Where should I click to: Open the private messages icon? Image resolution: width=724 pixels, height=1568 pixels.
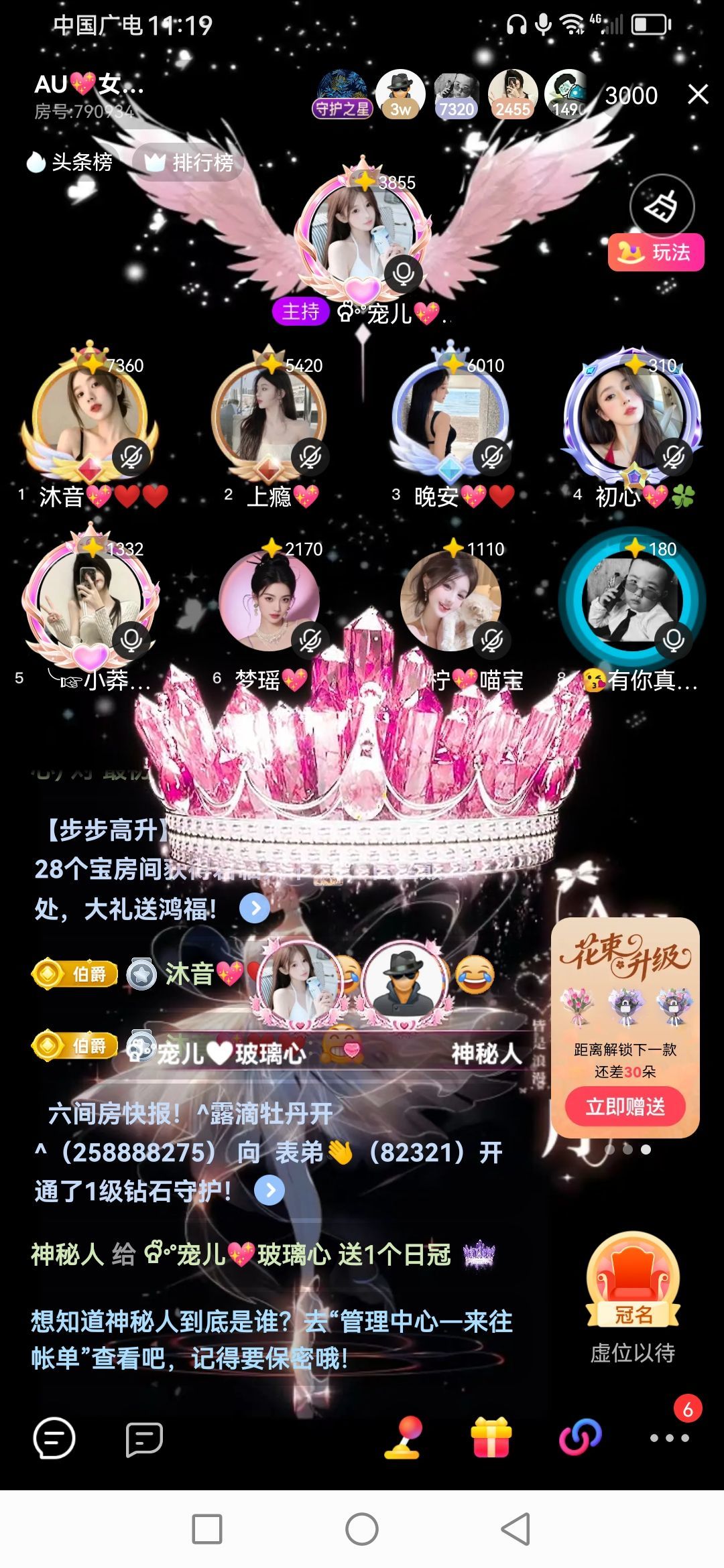144,1438
